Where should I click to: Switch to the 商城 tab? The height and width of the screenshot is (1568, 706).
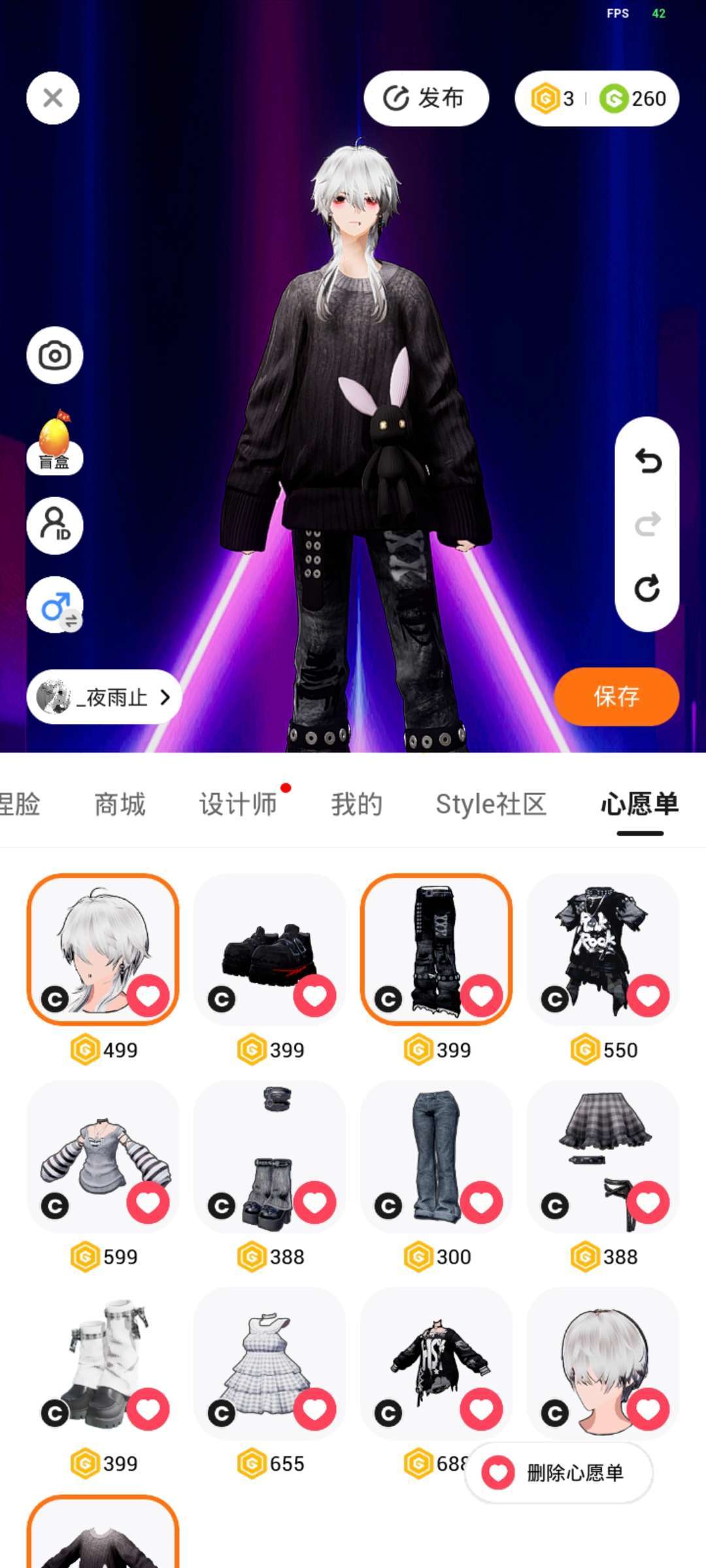tap(120, 804)
